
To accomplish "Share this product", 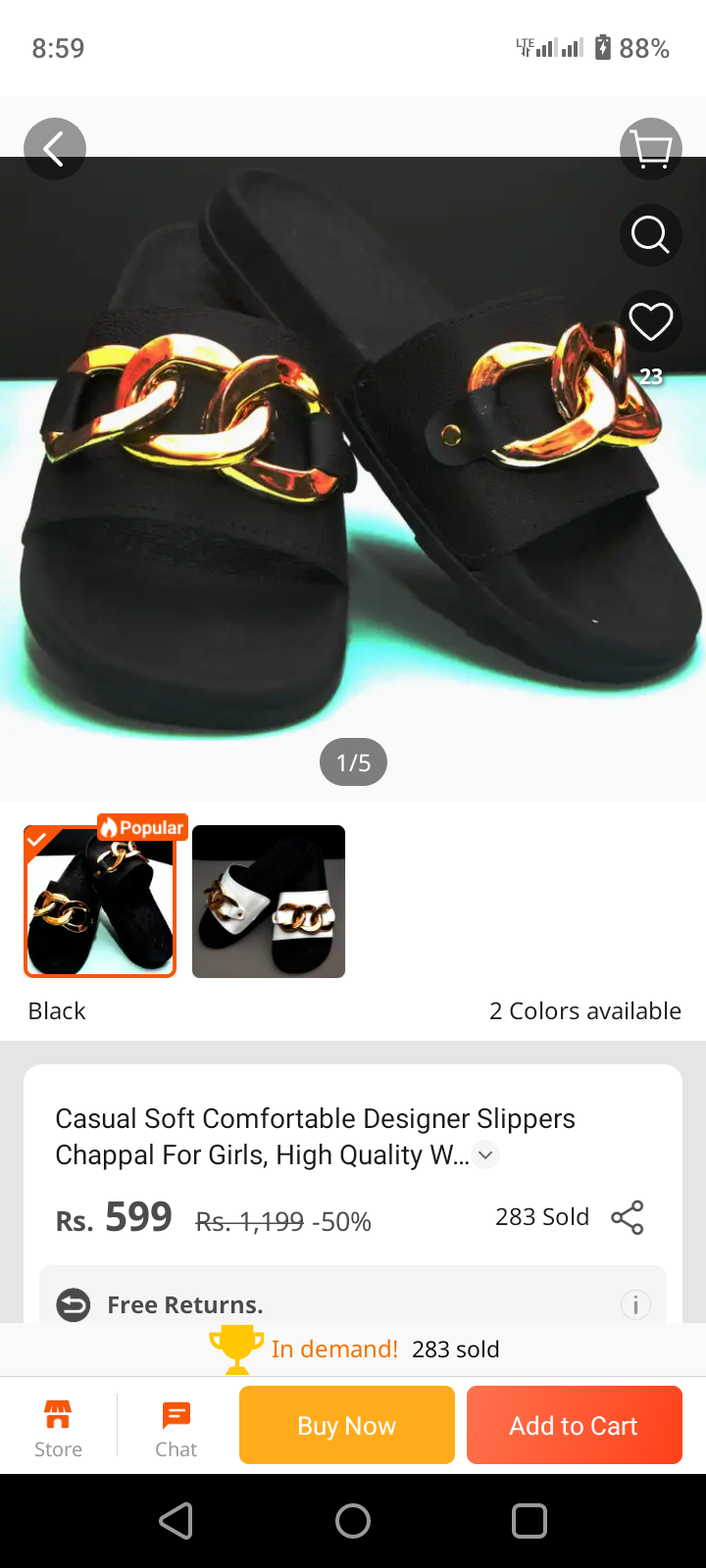I will coord(628,1217).
